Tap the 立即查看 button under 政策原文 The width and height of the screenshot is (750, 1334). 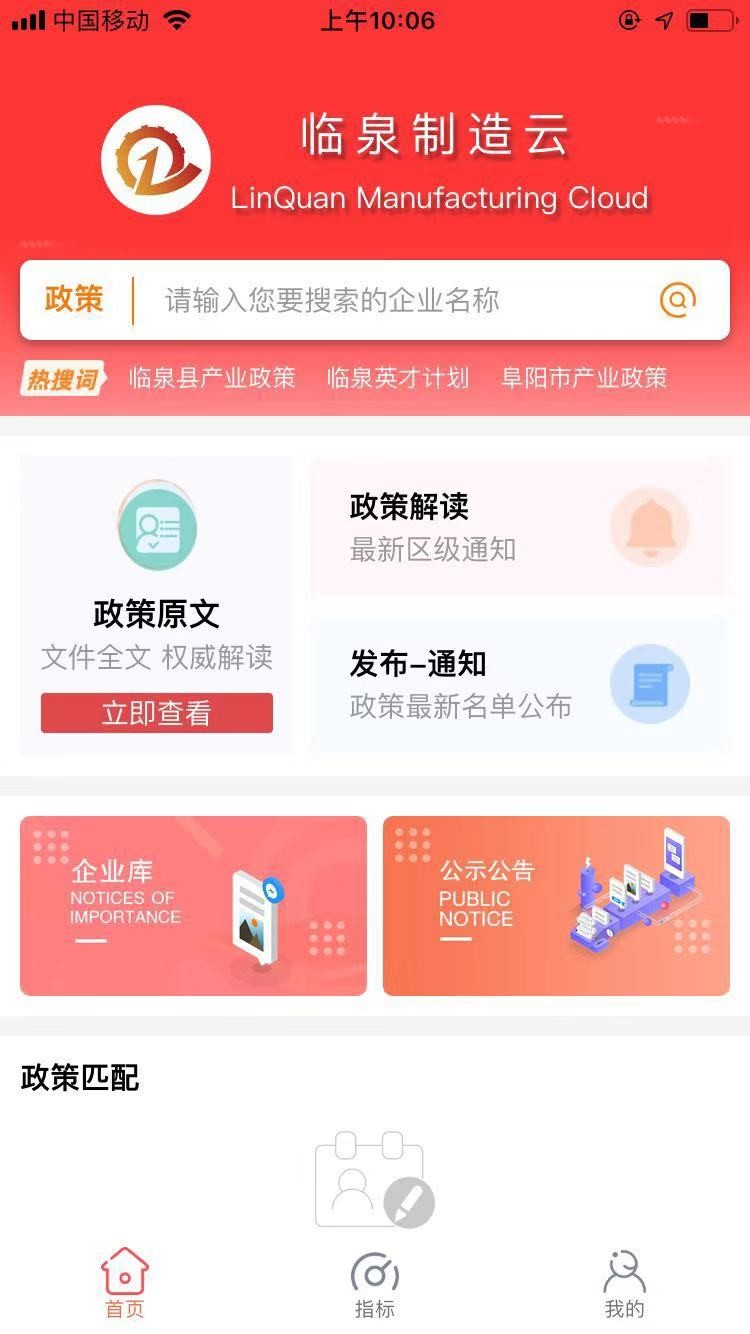click(x=157, y=713)
